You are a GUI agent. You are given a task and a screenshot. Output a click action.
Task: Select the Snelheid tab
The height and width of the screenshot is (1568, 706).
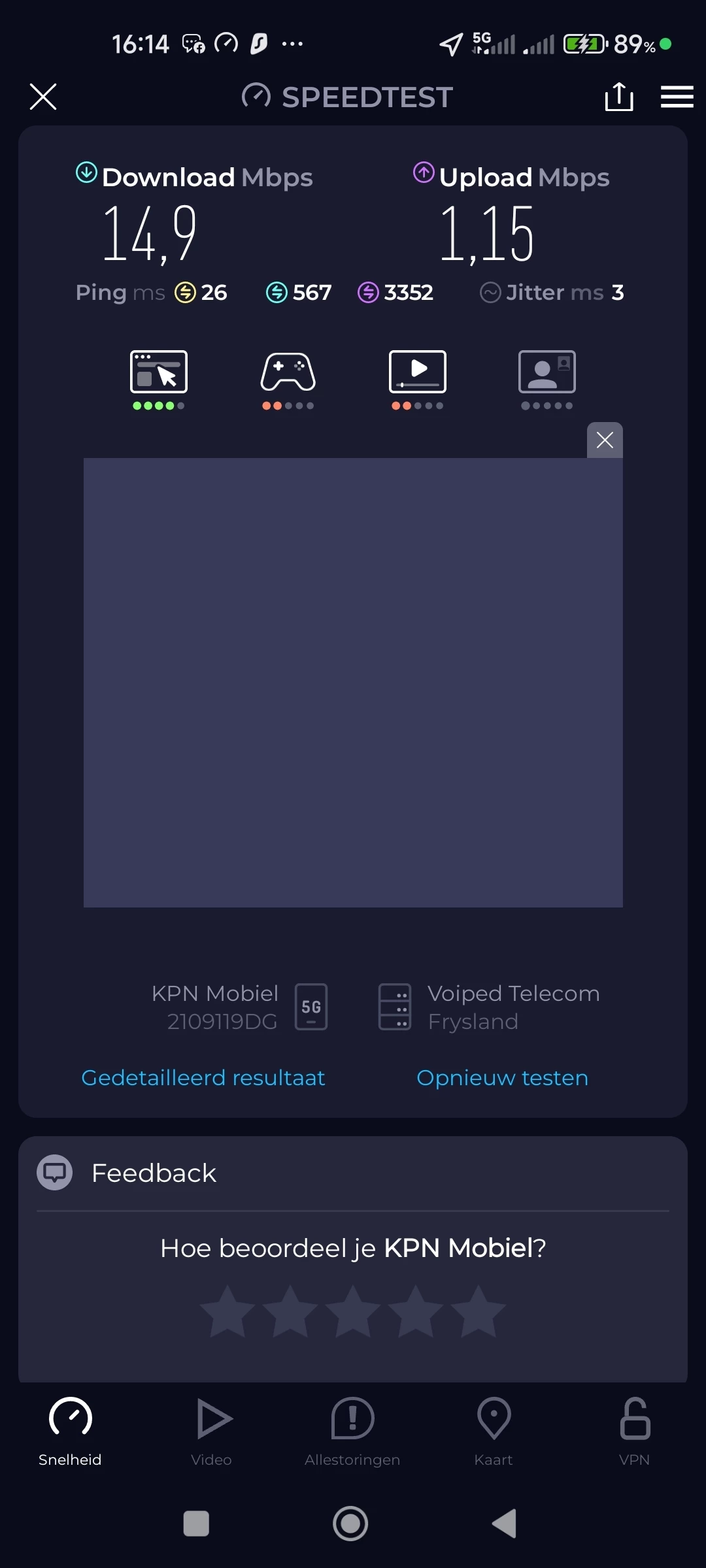click(70, 1431)
